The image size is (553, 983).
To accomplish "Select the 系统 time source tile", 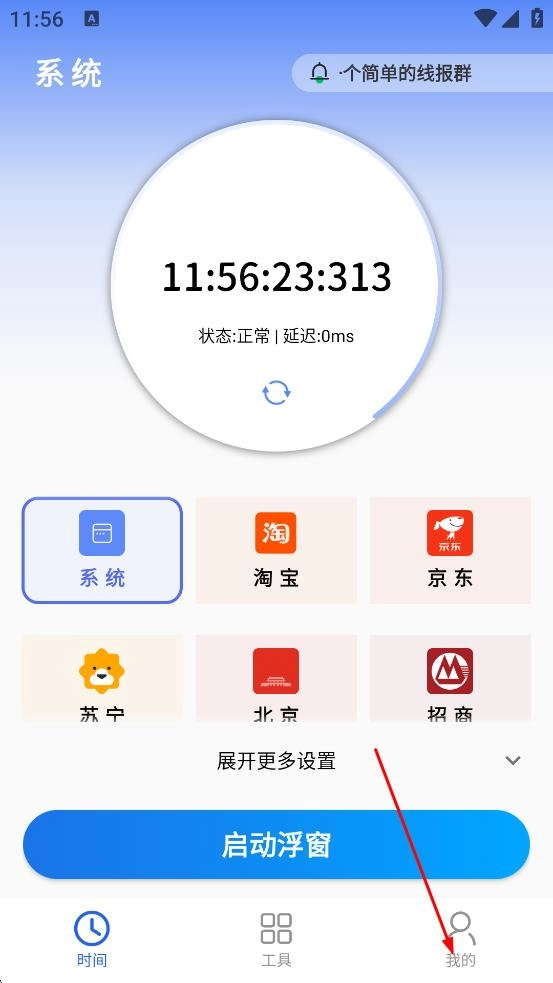I will [102, 550].
